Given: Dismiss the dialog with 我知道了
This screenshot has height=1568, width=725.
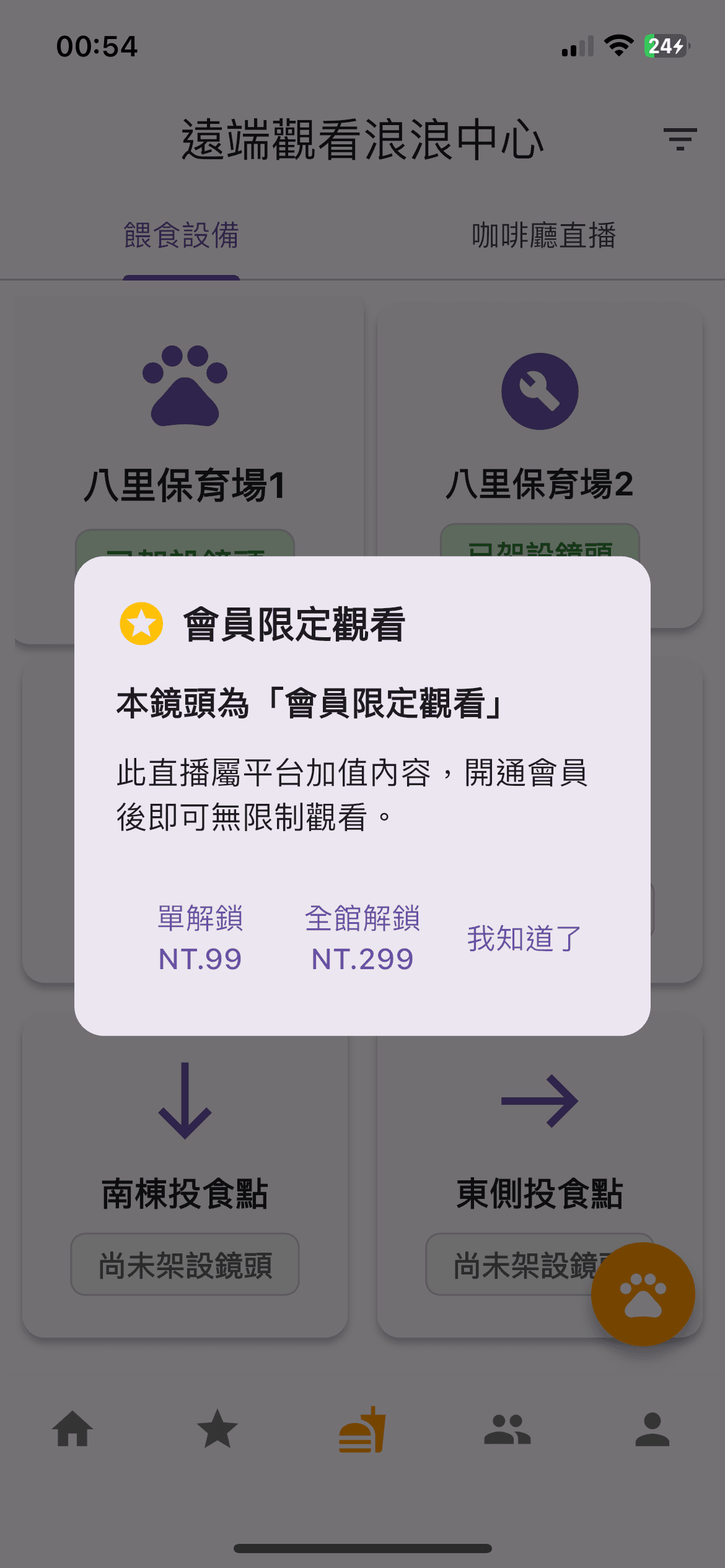Looking at the screenshot, I should 524,940.
